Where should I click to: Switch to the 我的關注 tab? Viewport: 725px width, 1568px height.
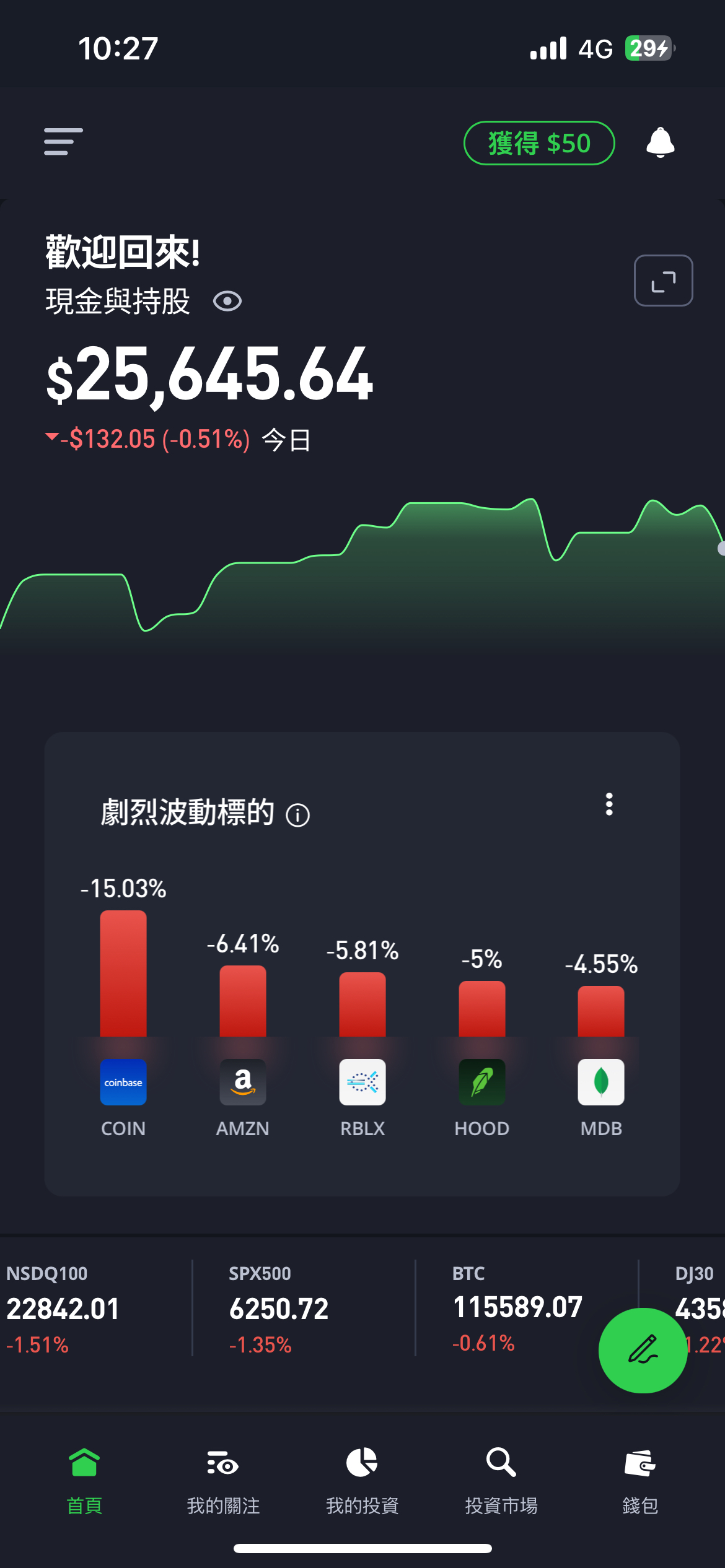click(223, 1480)
